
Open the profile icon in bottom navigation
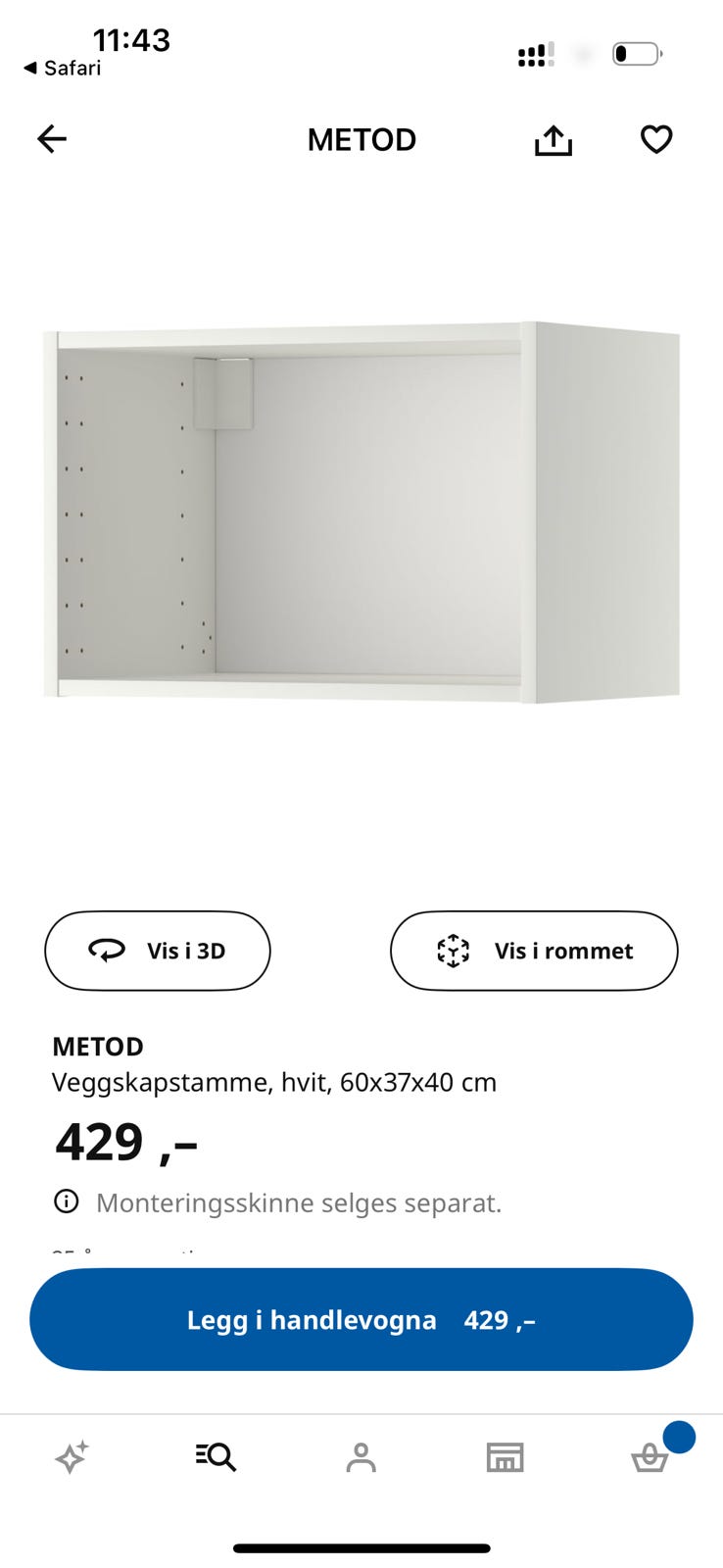click(x=361, y=1456)
